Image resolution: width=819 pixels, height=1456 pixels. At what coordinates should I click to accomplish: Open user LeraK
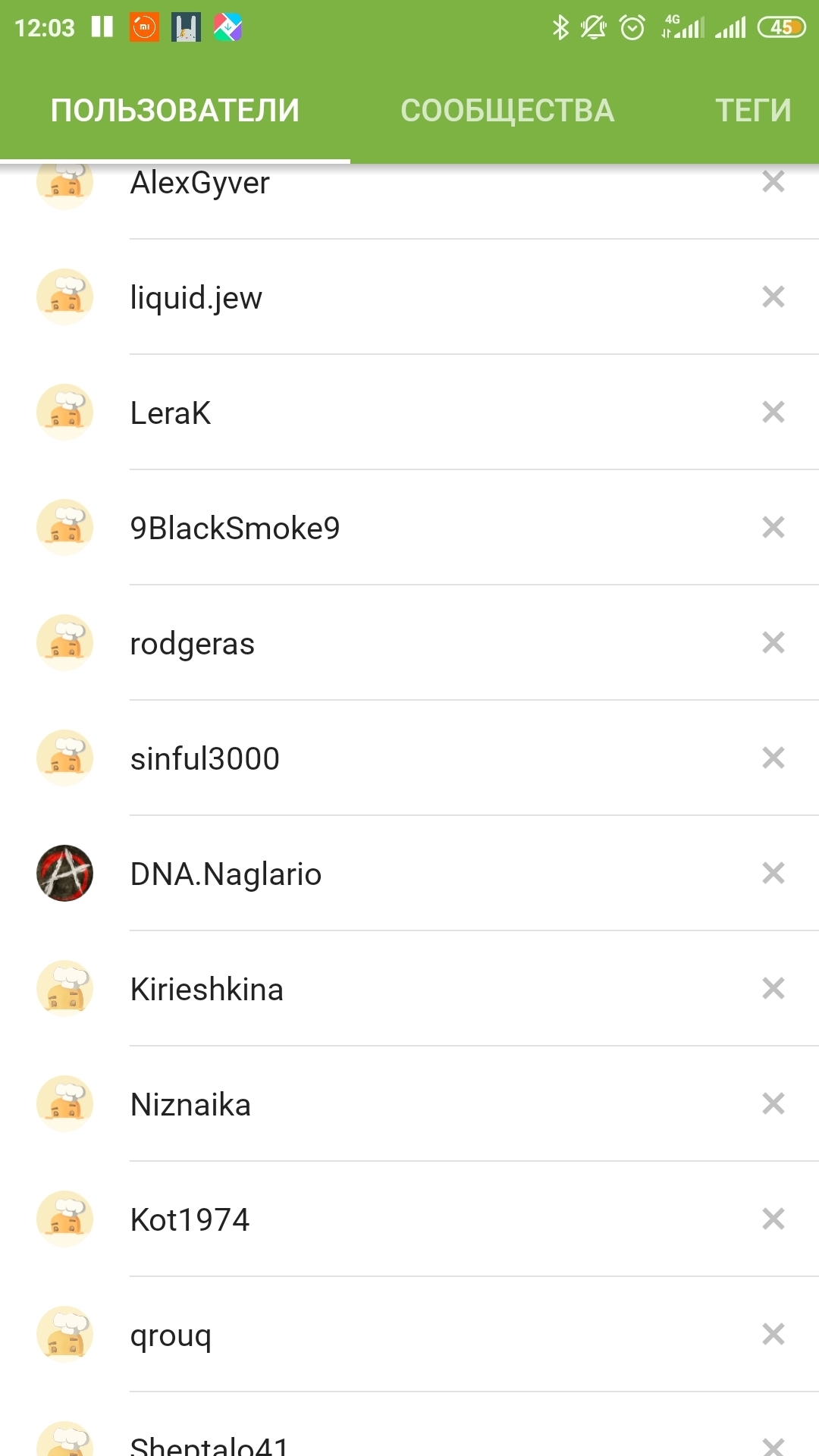[171, 413]
